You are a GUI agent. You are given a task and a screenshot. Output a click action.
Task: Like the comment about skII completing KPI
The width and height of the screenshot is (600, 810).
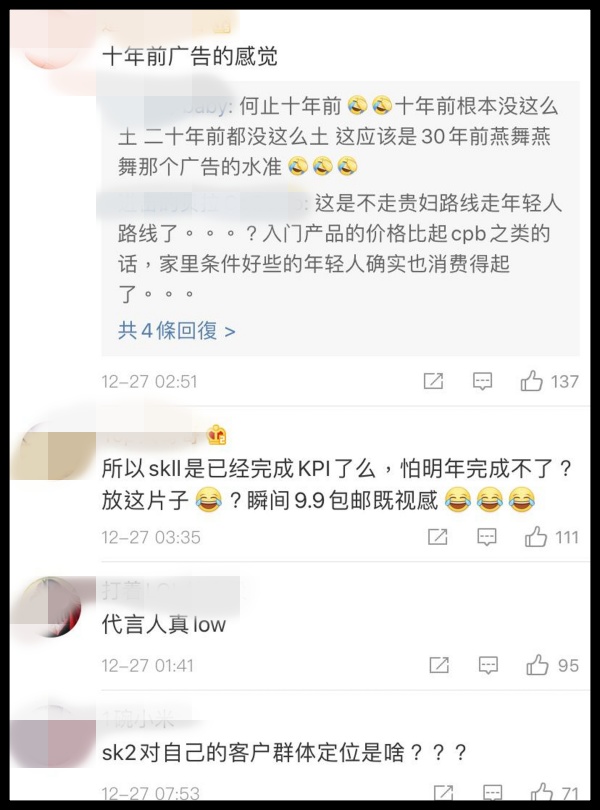[536, 537]
